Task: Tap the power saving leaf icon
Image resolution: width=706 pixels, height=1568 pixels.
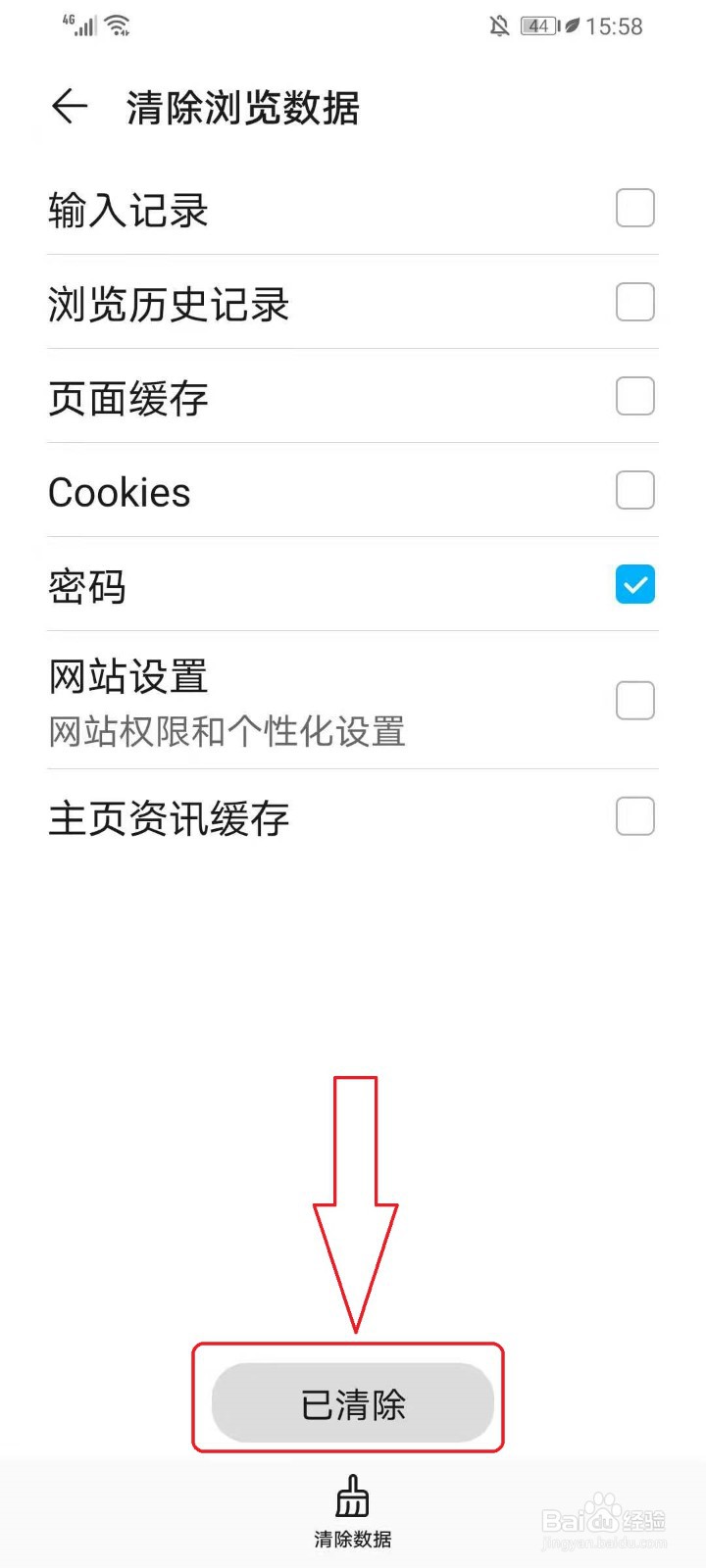Action: pos(572,26)
